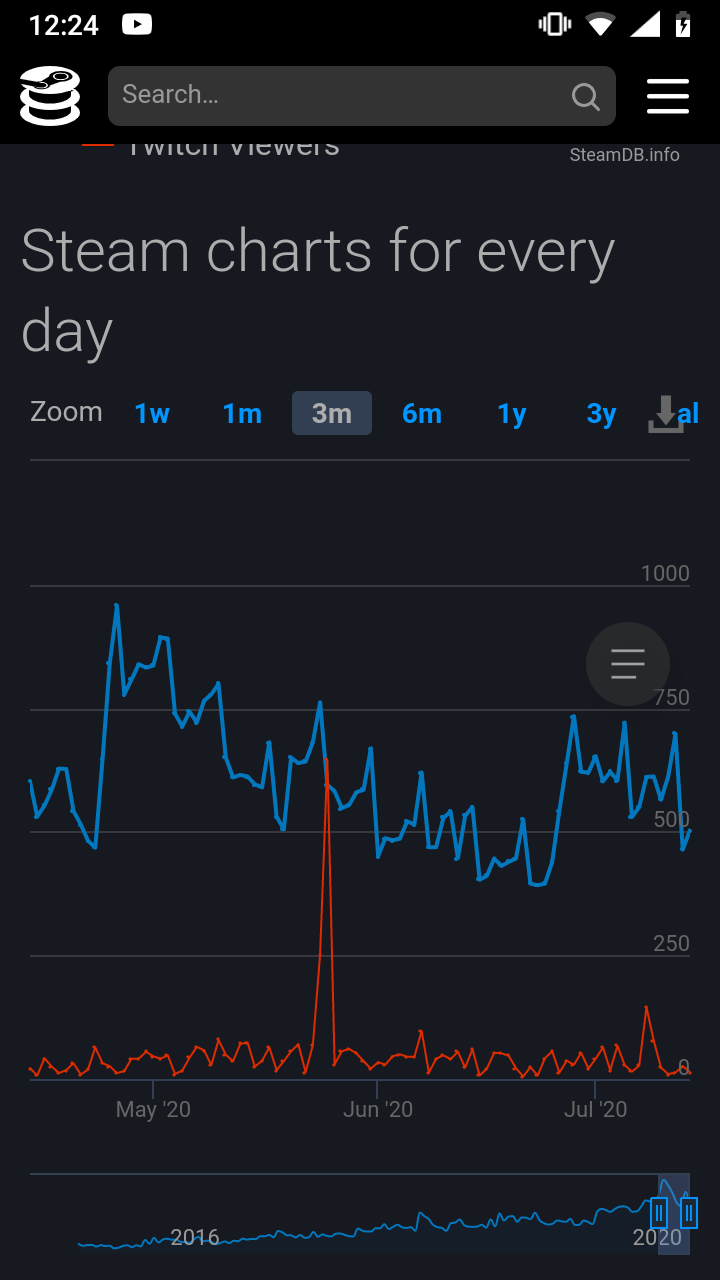Tap the Search field
This screenshot has width=720, height=1280.
[x=340, y=96]
